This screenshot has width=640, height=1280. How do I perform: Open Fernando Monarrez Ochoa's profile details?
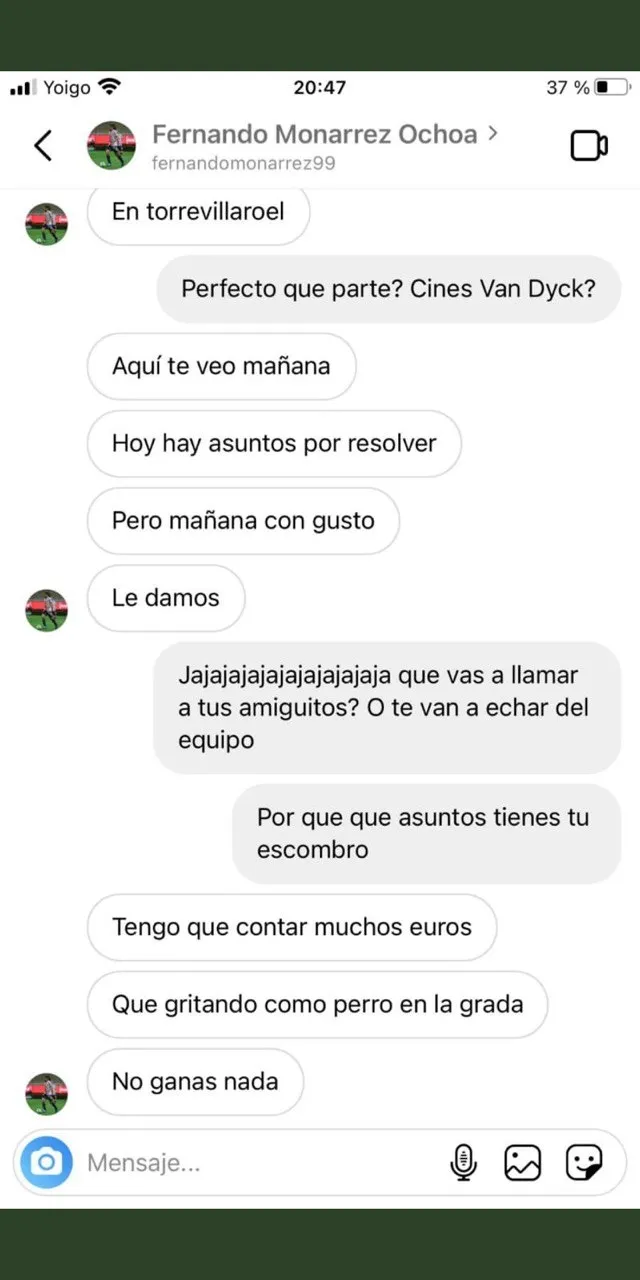[x=314, y=135]
